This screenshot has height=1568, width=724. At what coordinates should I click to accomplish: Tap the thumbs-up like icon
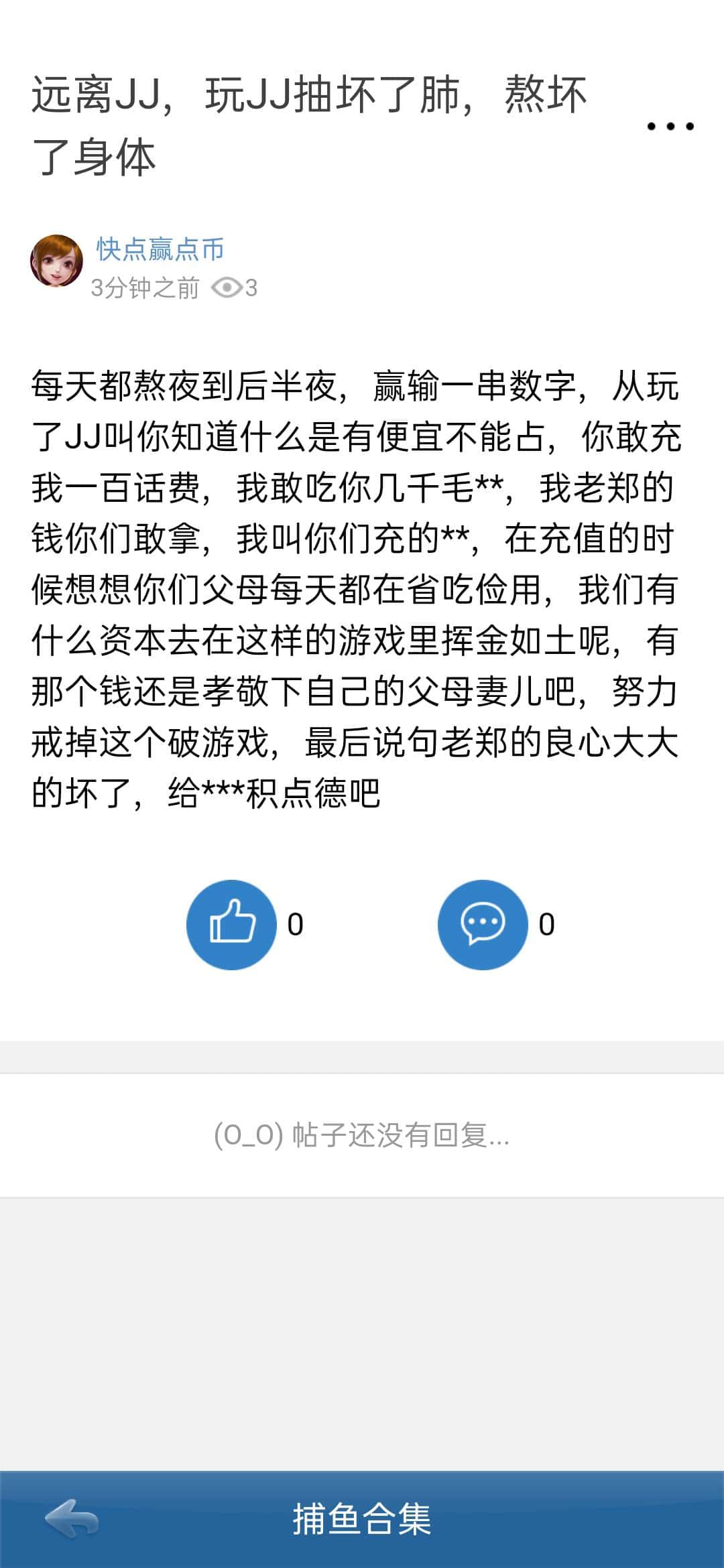coord(231,923)
